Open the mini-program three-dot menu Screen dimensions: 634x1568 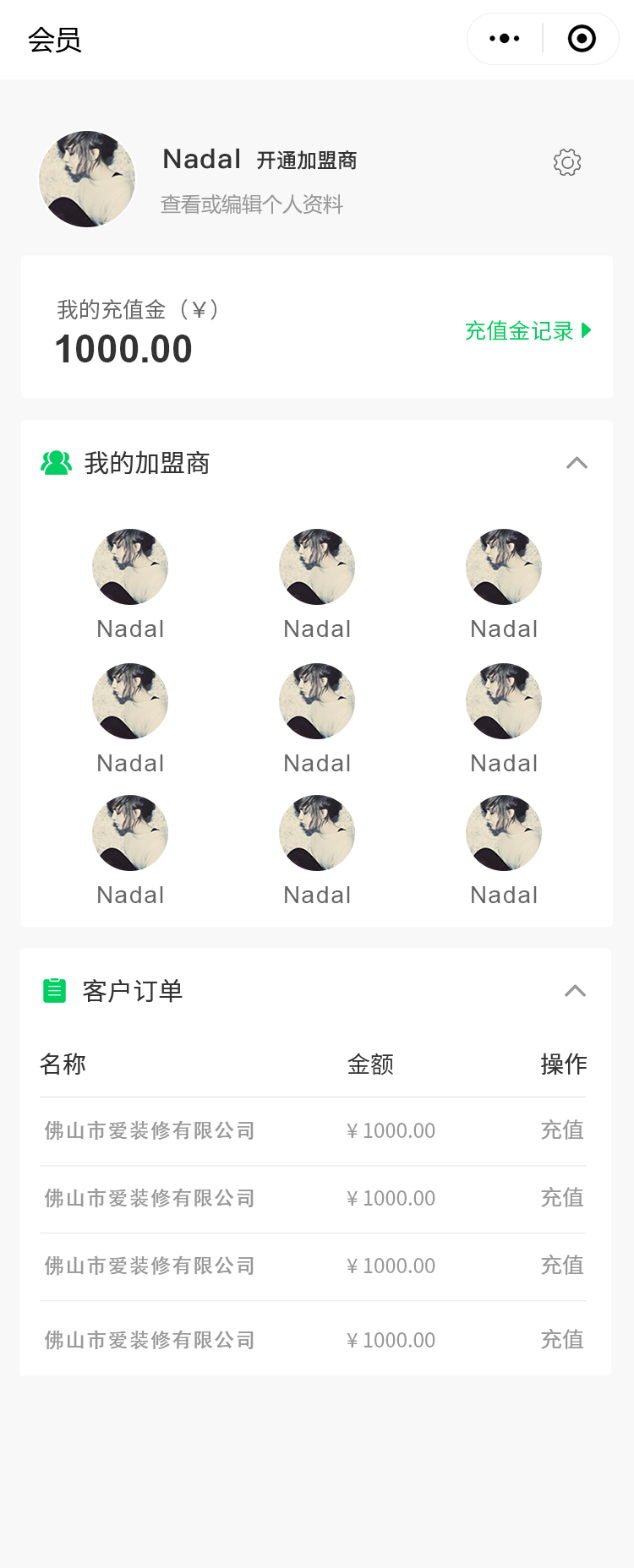(505, 39)
